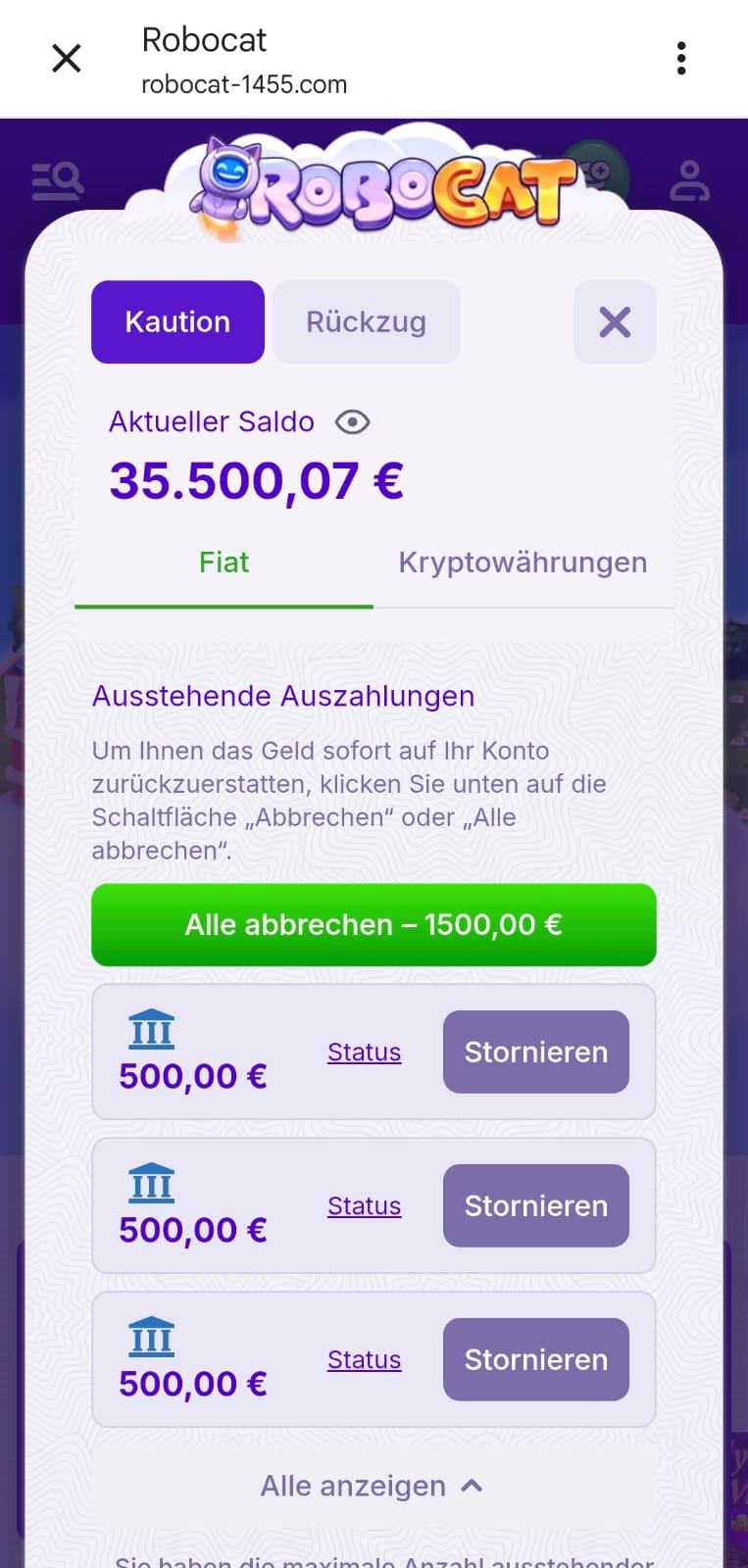The image size is (748, 1568).
Task: Open the browser overflow menu
Action: click(x=681, y=59)
